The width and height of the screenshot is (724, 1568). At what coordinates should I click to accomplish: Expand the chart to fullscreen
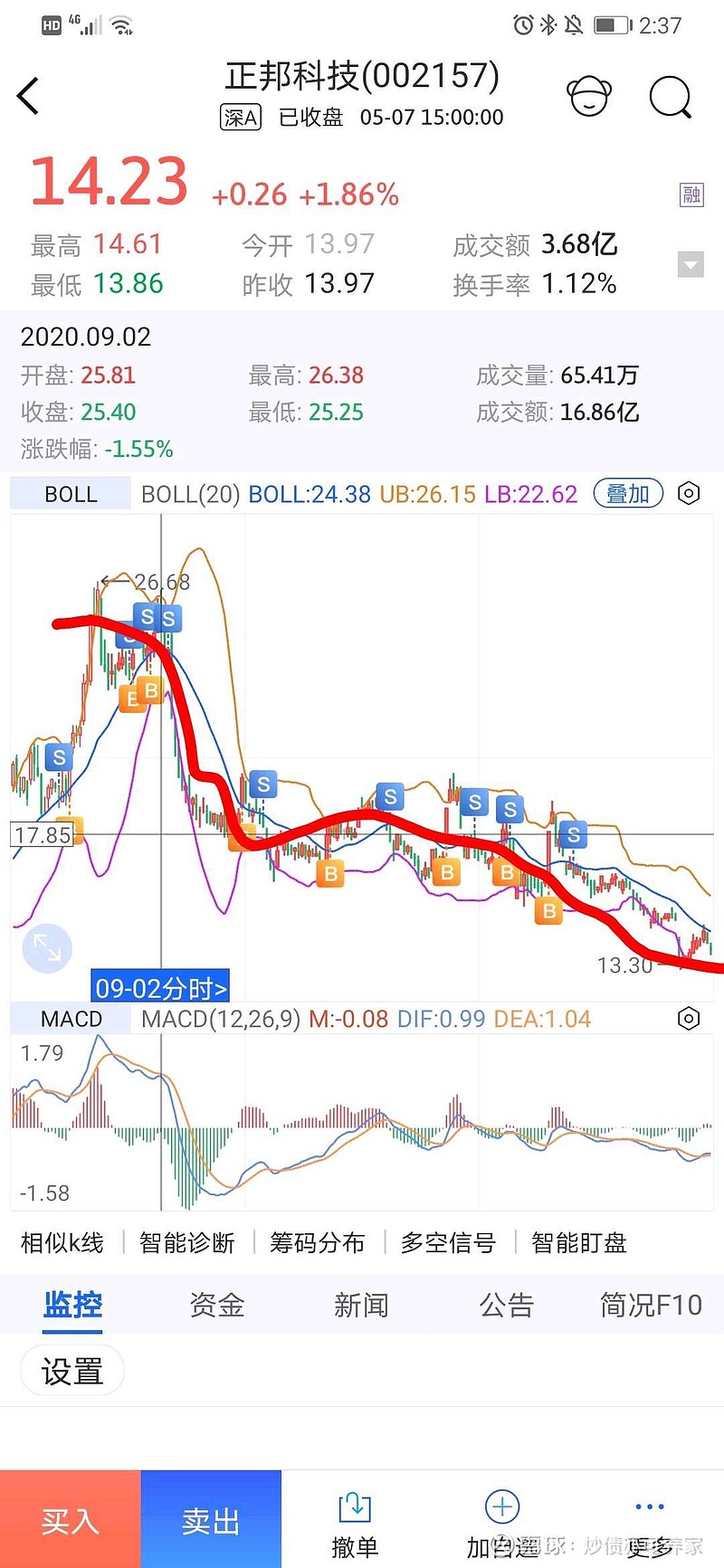pyautogui.click(x=47, y=948)
